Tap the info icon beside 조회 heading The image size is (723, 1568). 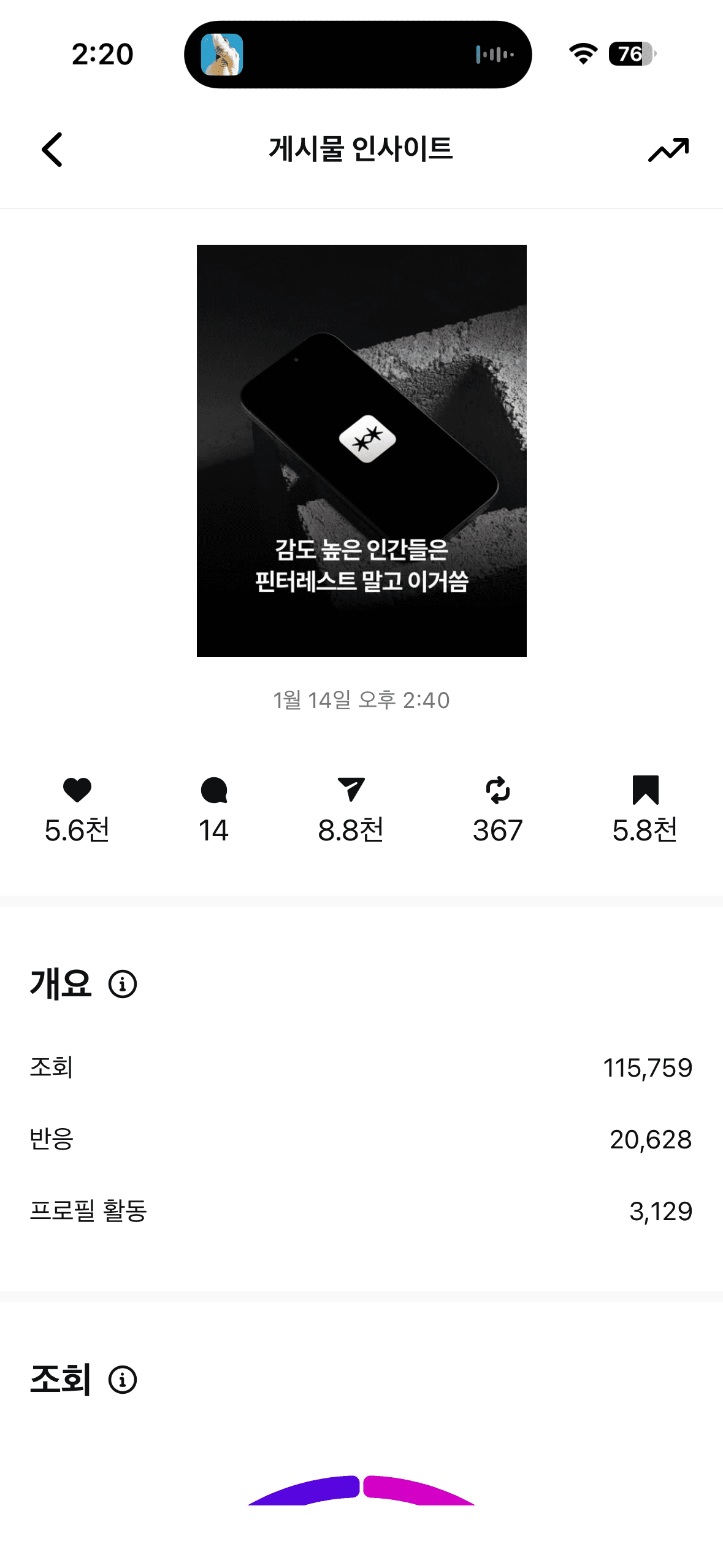pyautogui.click(x=123, y=1380)
